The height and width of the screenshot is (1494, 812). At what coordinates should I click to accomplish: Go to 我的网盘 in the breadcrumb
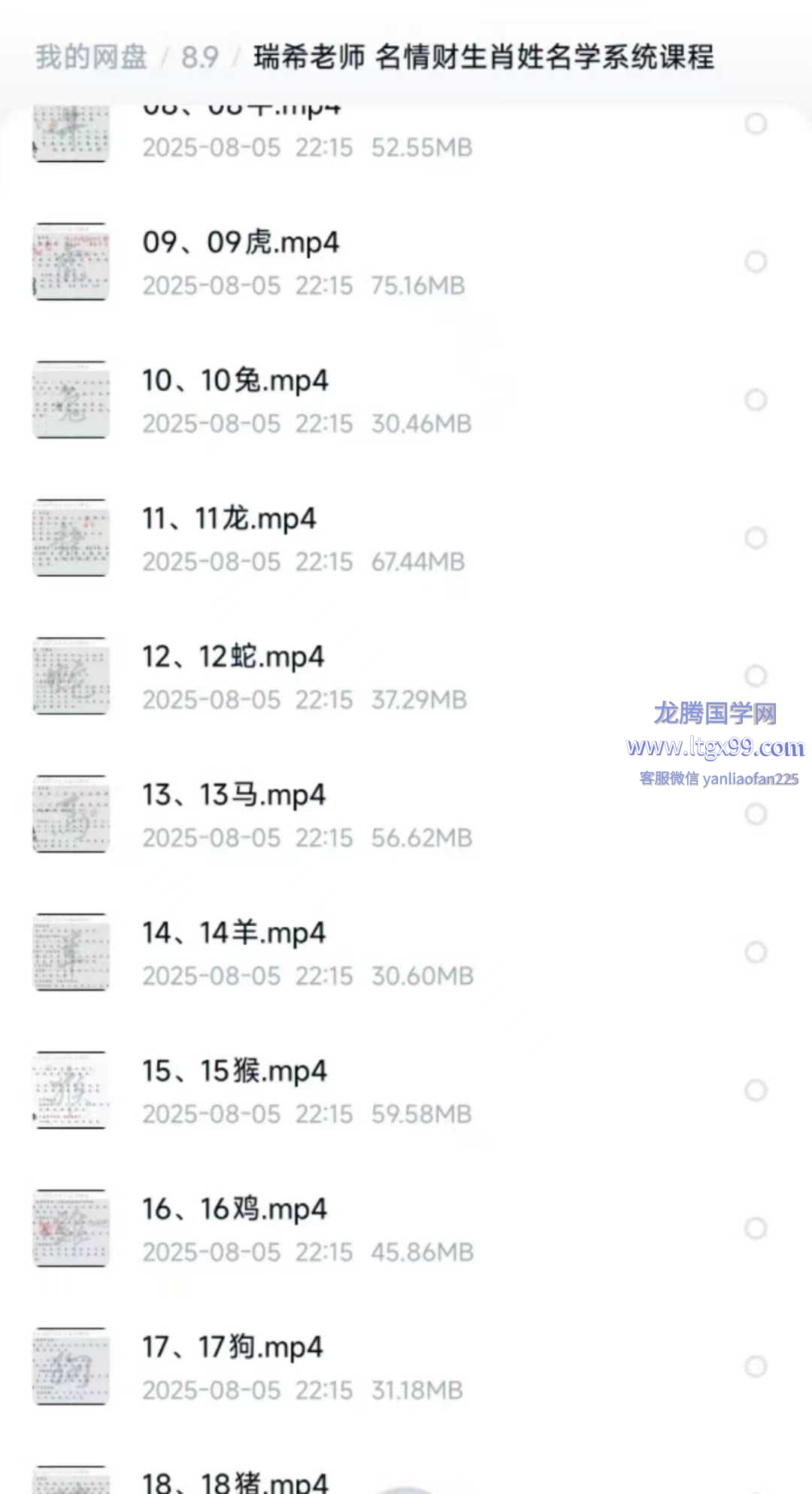click(x=91, y=57)
